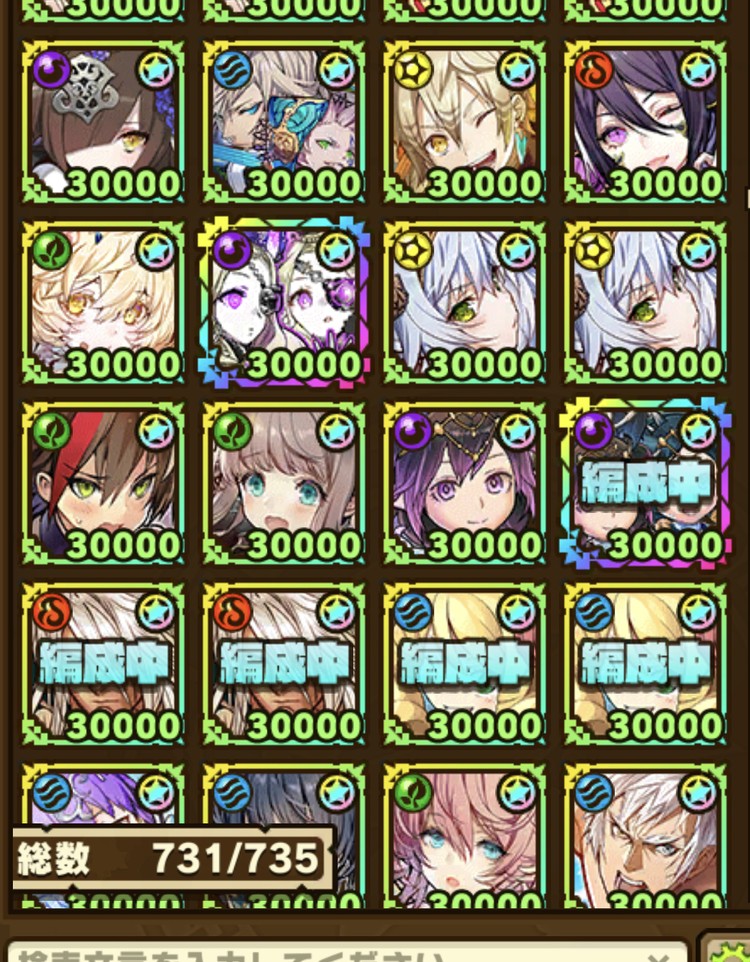The height and width of the screenshot is (962, 750).
Task: Open the gear settings button
Action: (732, 950)
